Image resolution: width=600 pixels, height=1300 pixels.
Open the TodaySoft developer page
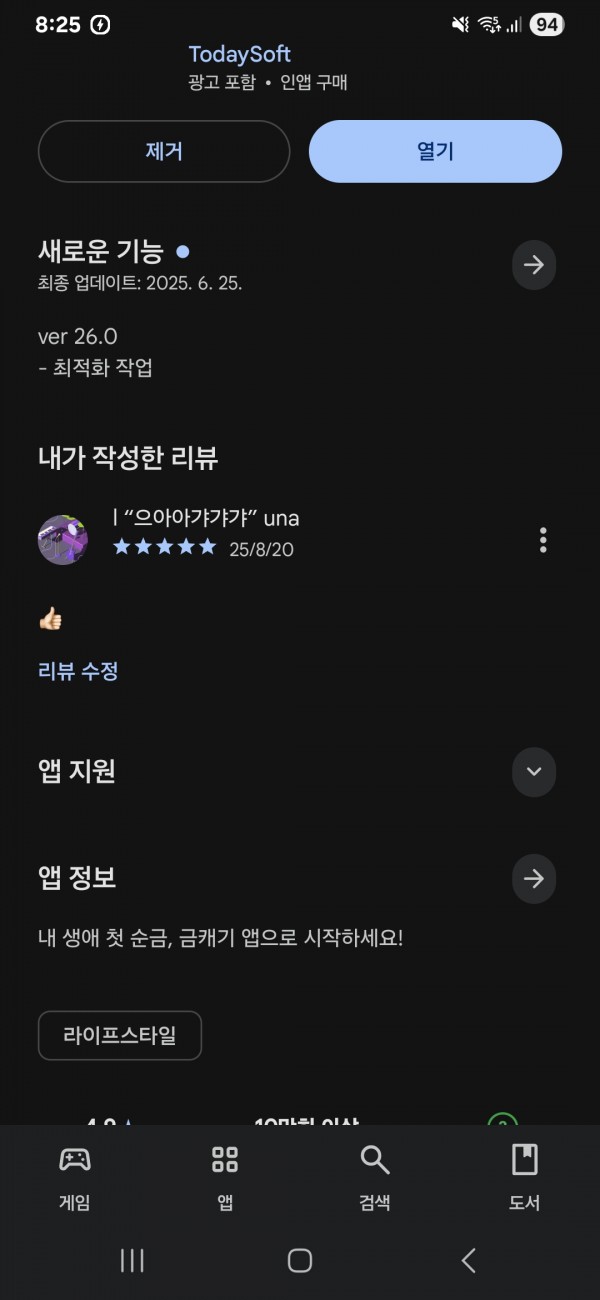[x=240, y=54]
